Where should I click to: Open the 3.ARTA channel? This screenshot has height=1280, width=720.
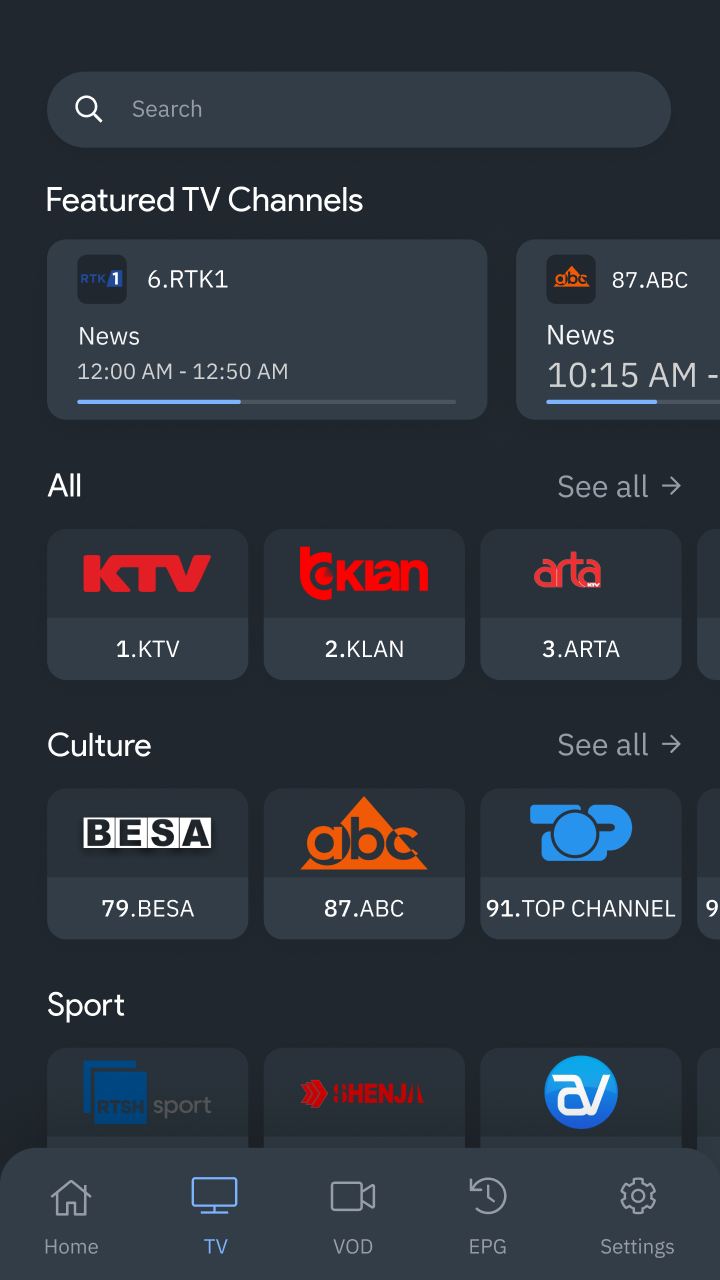click(581, 604)
